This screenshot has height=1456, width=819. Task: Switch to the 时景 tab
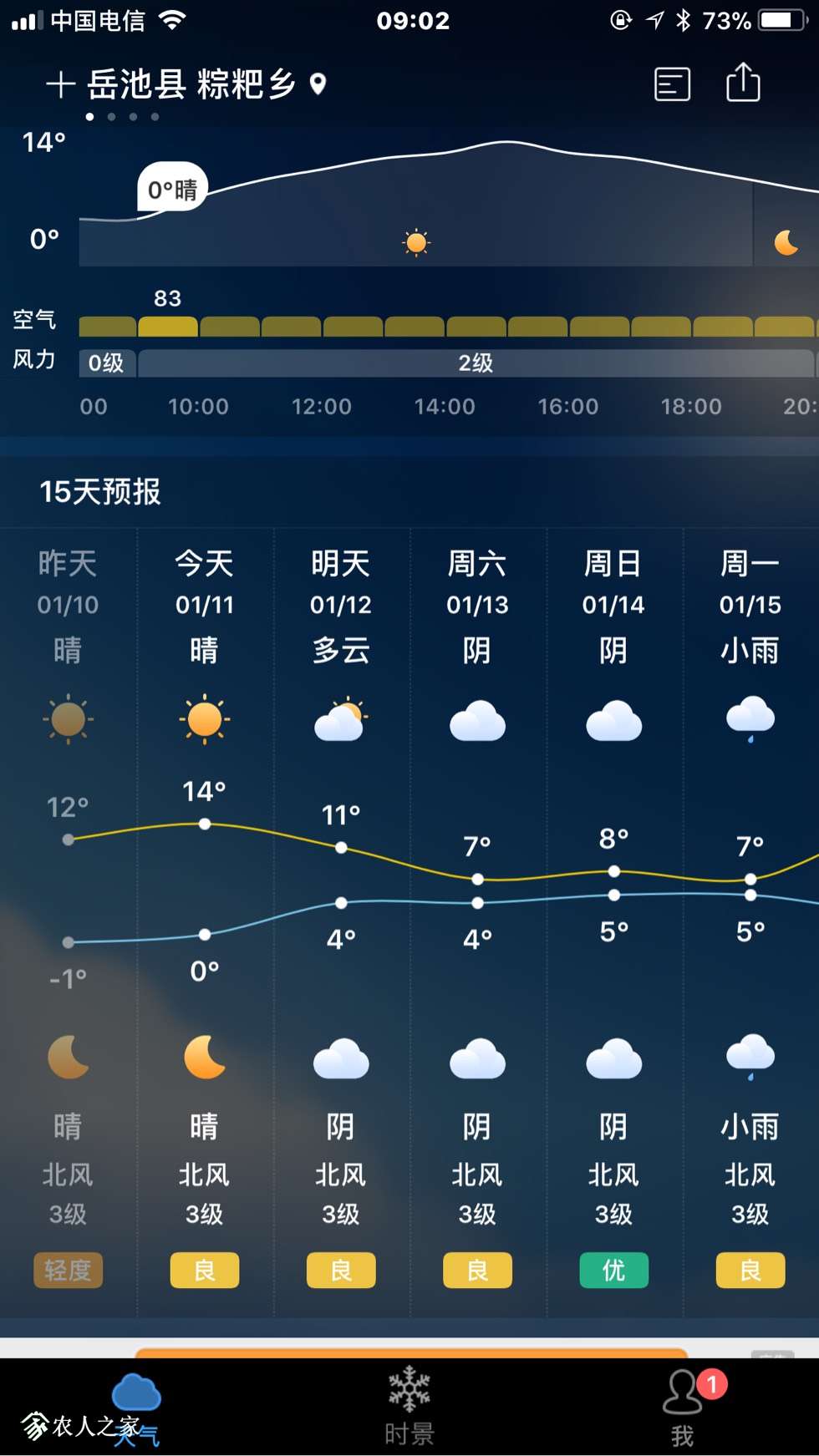(409, 1408)
